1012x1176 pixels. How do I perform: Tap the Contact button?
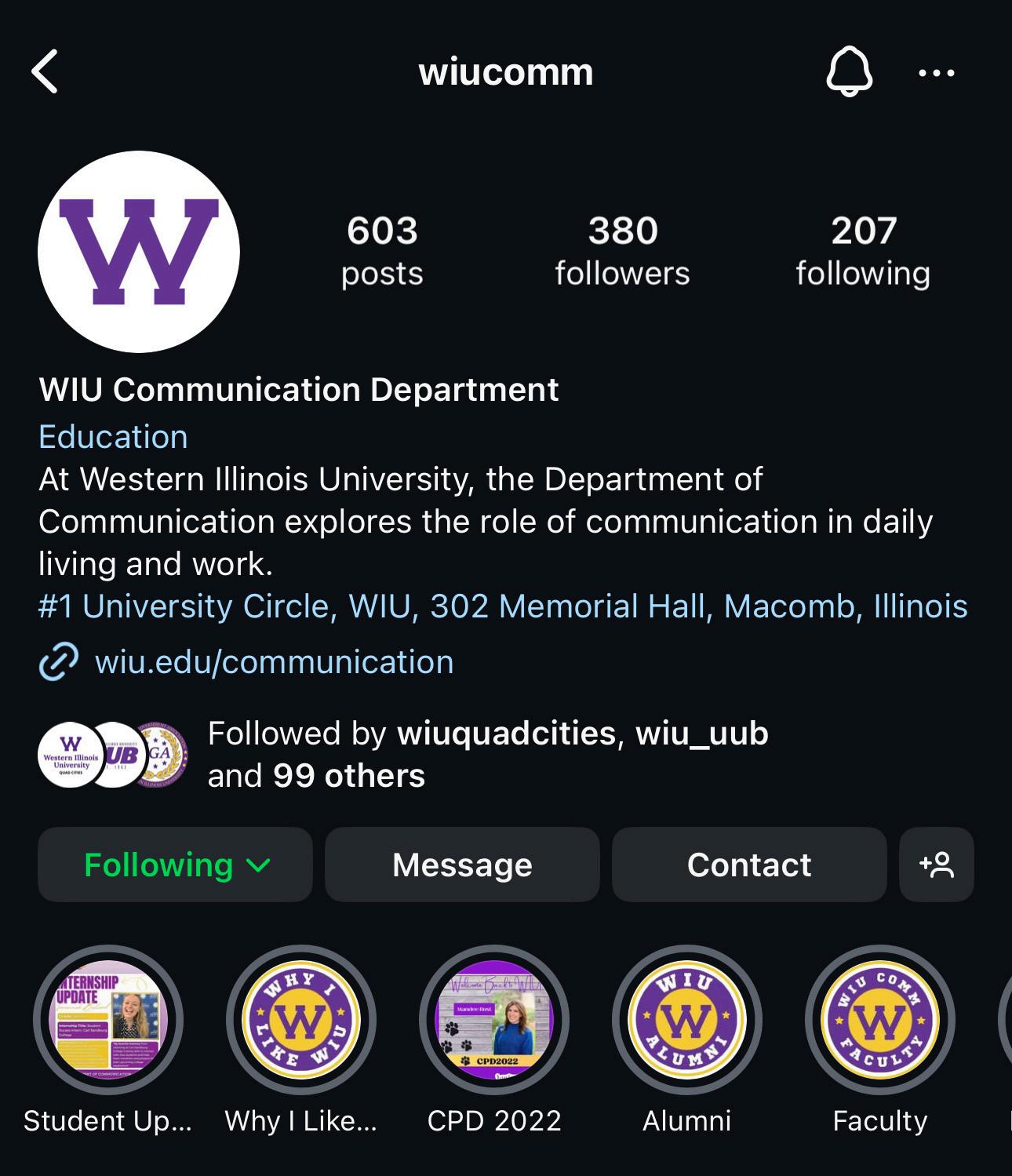(749, 865)
